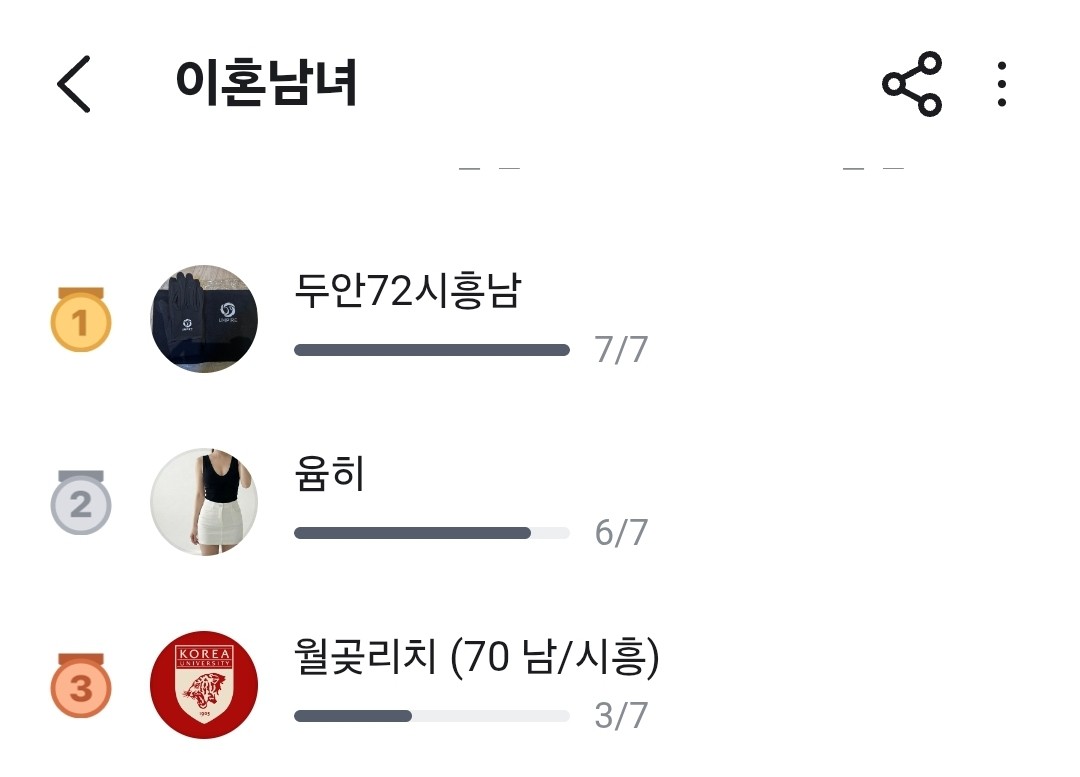Share the 이혼남녀 group

tap(912, 84)
